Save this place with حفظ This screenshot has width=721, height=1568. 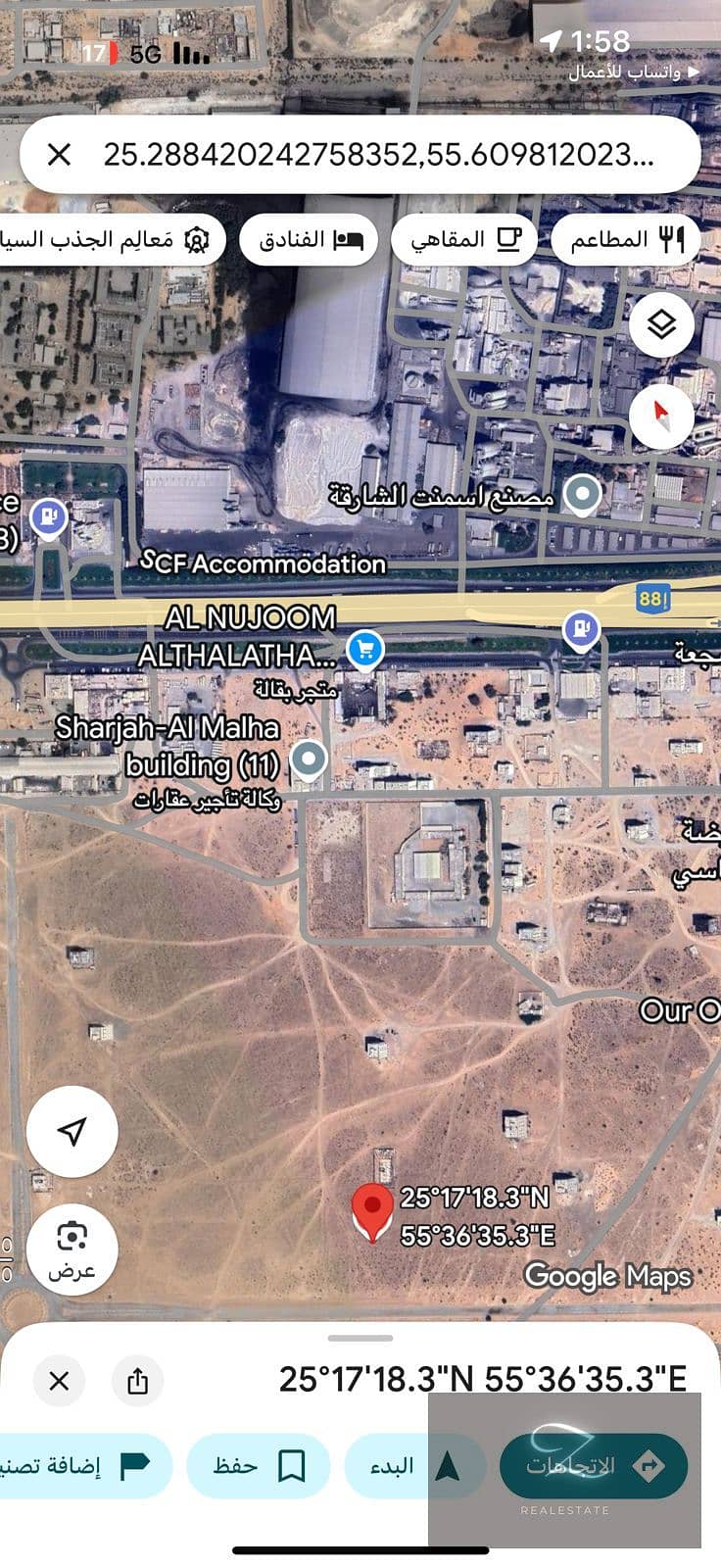click(258, 1466)
